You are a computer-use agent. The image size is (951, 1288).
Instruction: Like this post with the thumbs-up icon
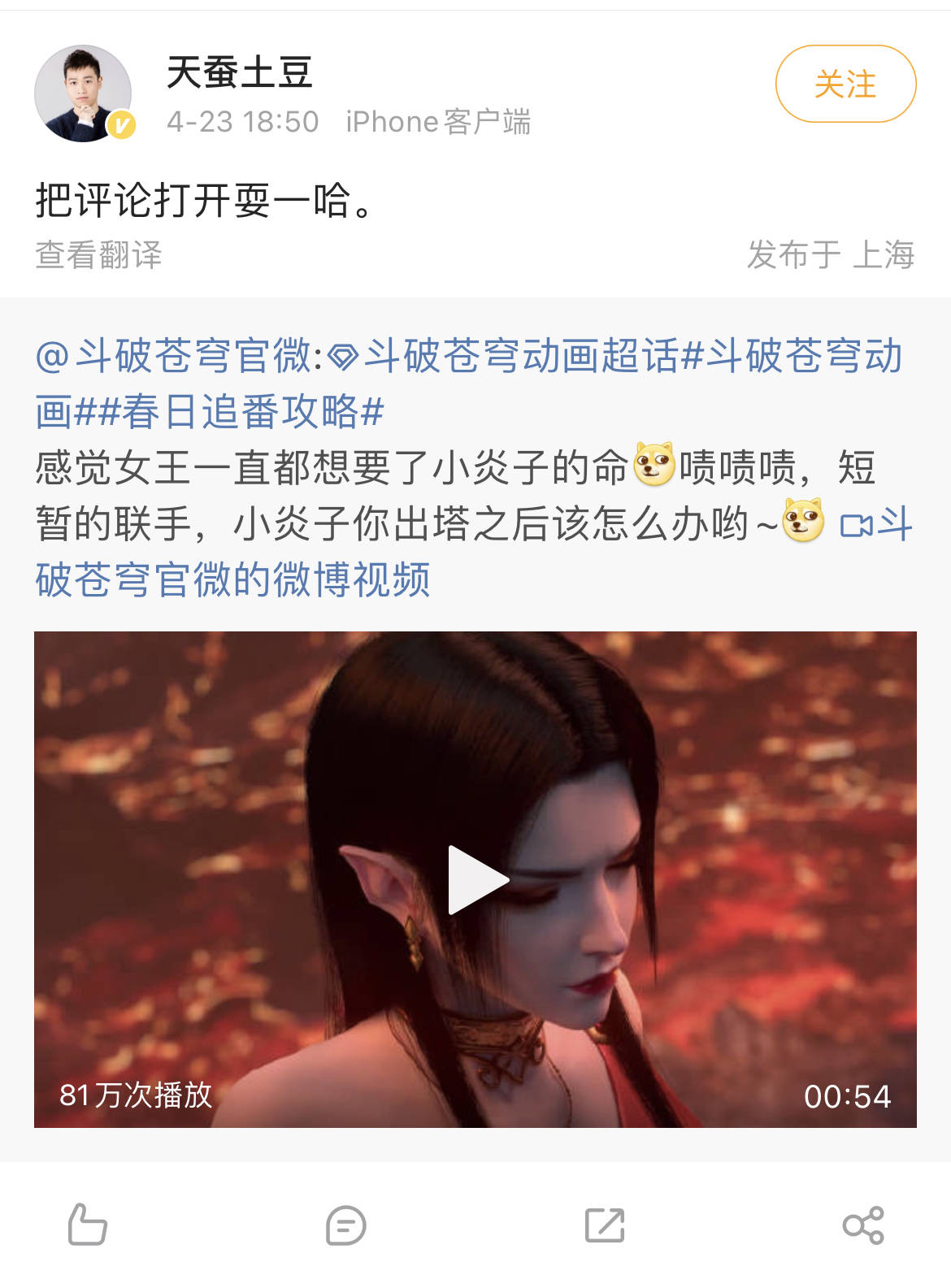click(x=87, y=1225)
